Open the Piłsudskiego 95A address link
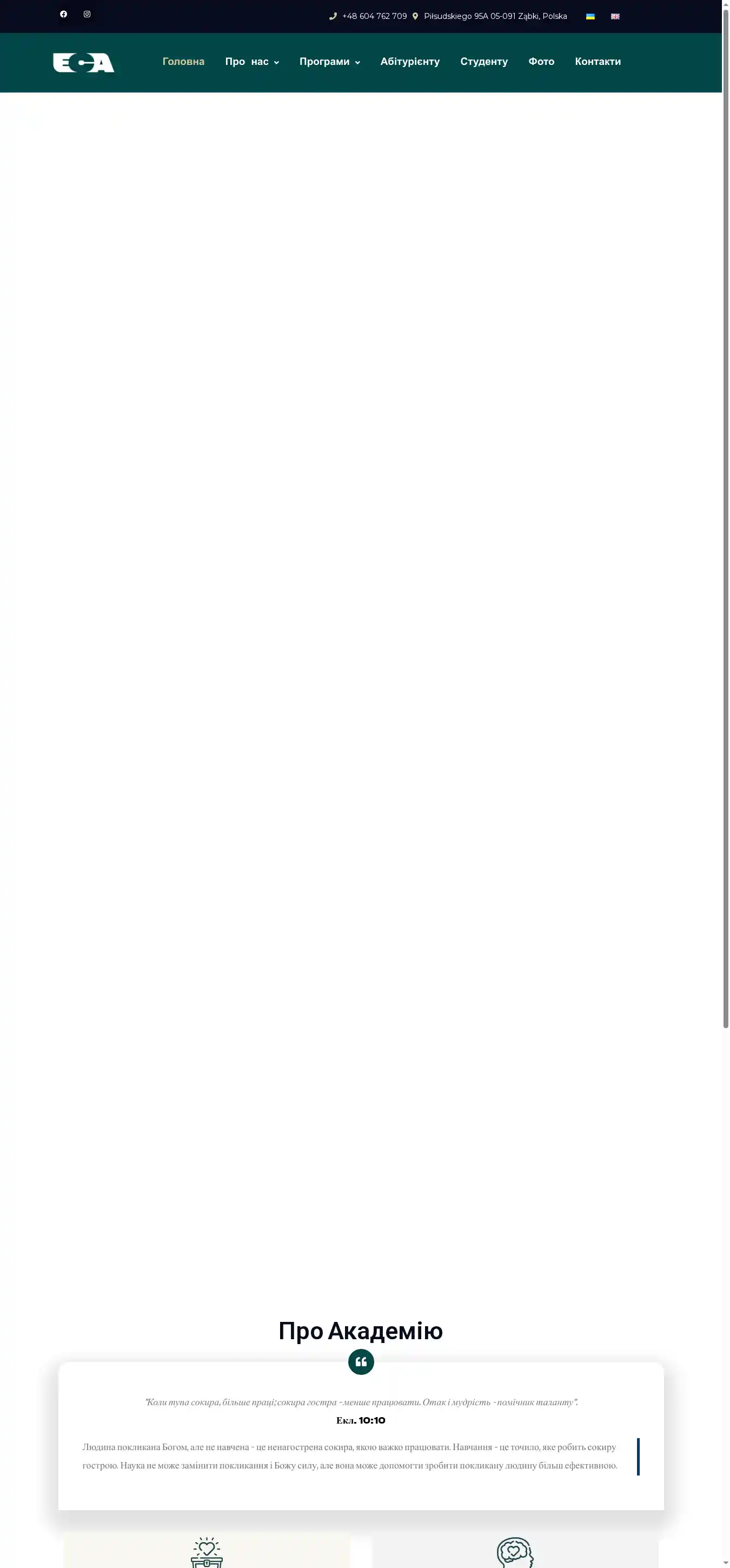The width and height of the screenshot is (730, 1568). point(495,16)
